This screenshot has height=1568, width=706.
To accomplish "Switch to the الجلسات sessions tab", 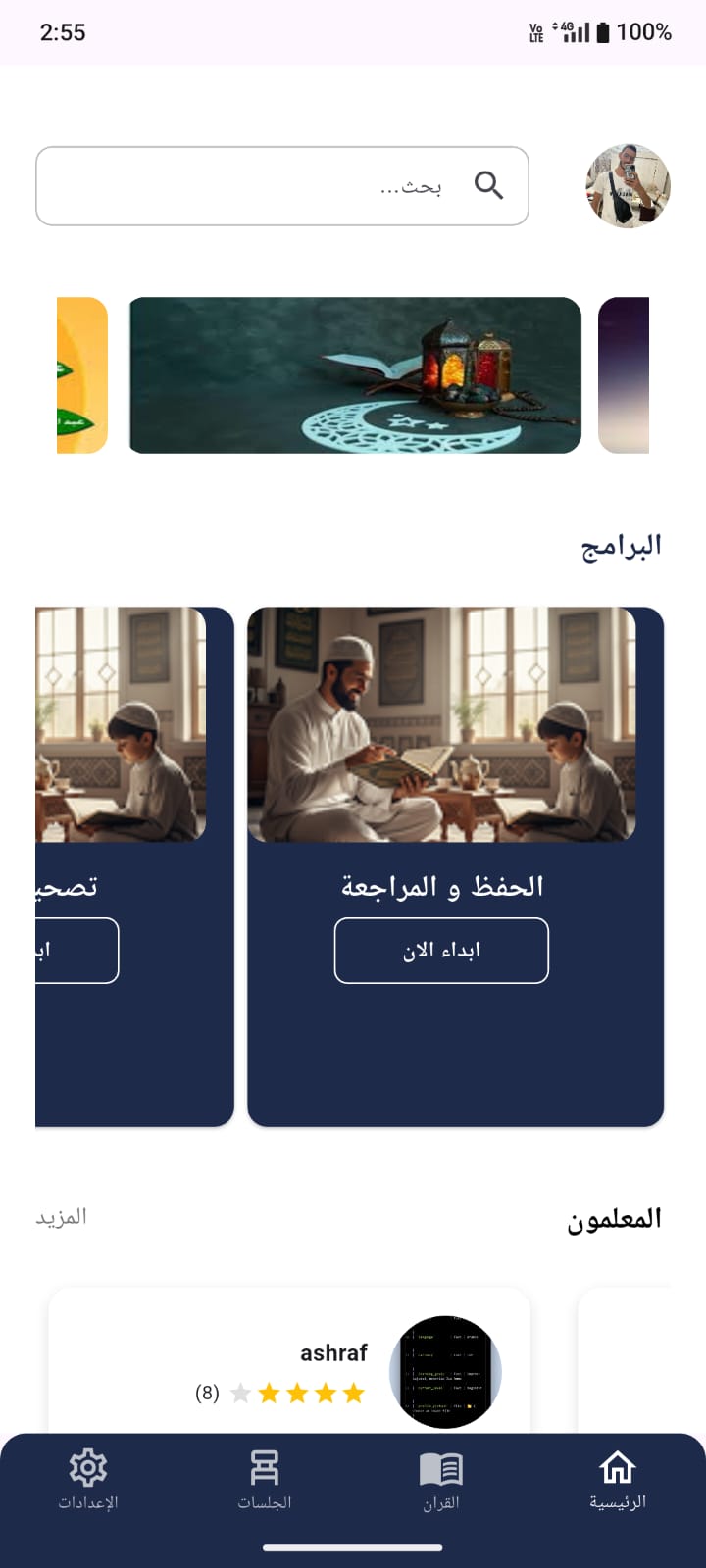I will (x=265, y=1480).
